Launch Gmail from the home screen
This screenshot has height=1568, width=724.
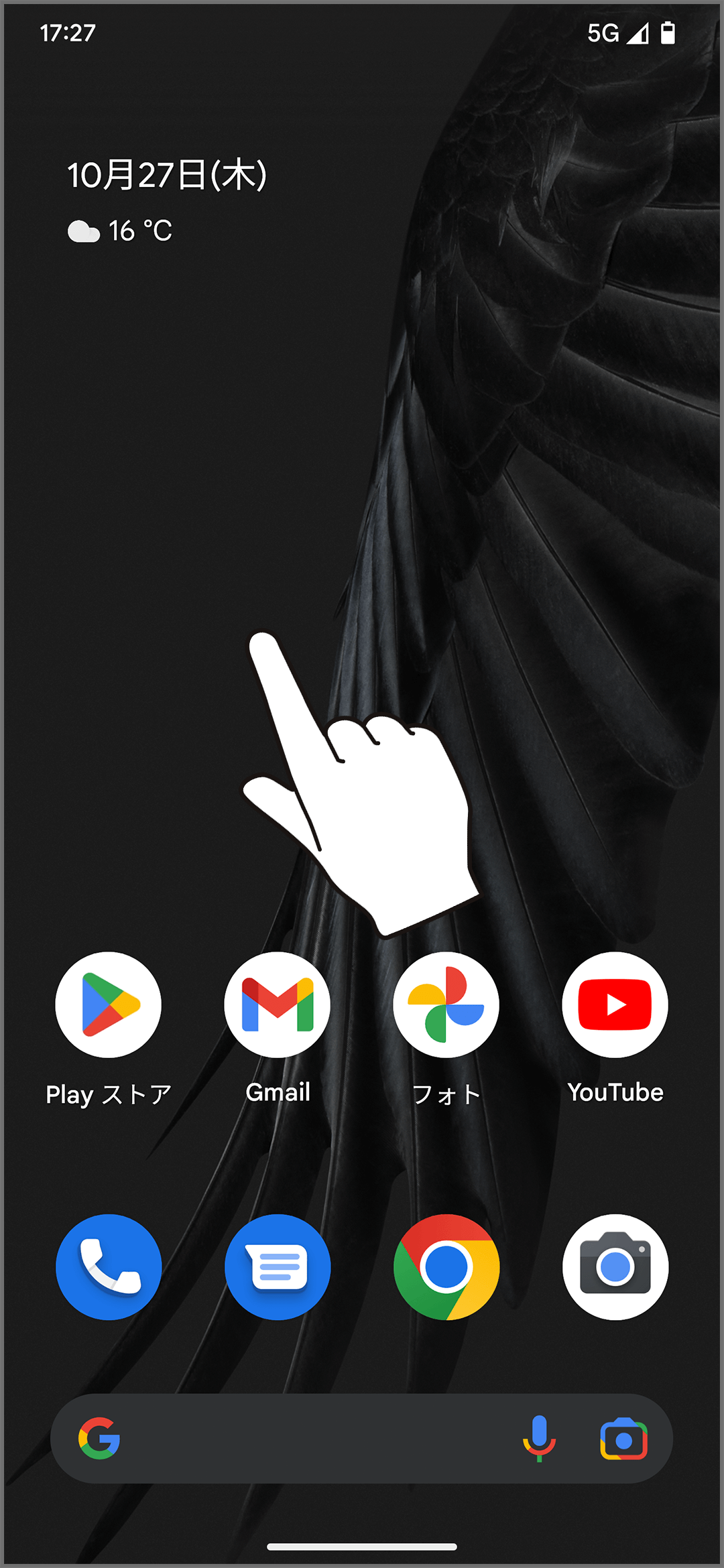(278, 1004)
